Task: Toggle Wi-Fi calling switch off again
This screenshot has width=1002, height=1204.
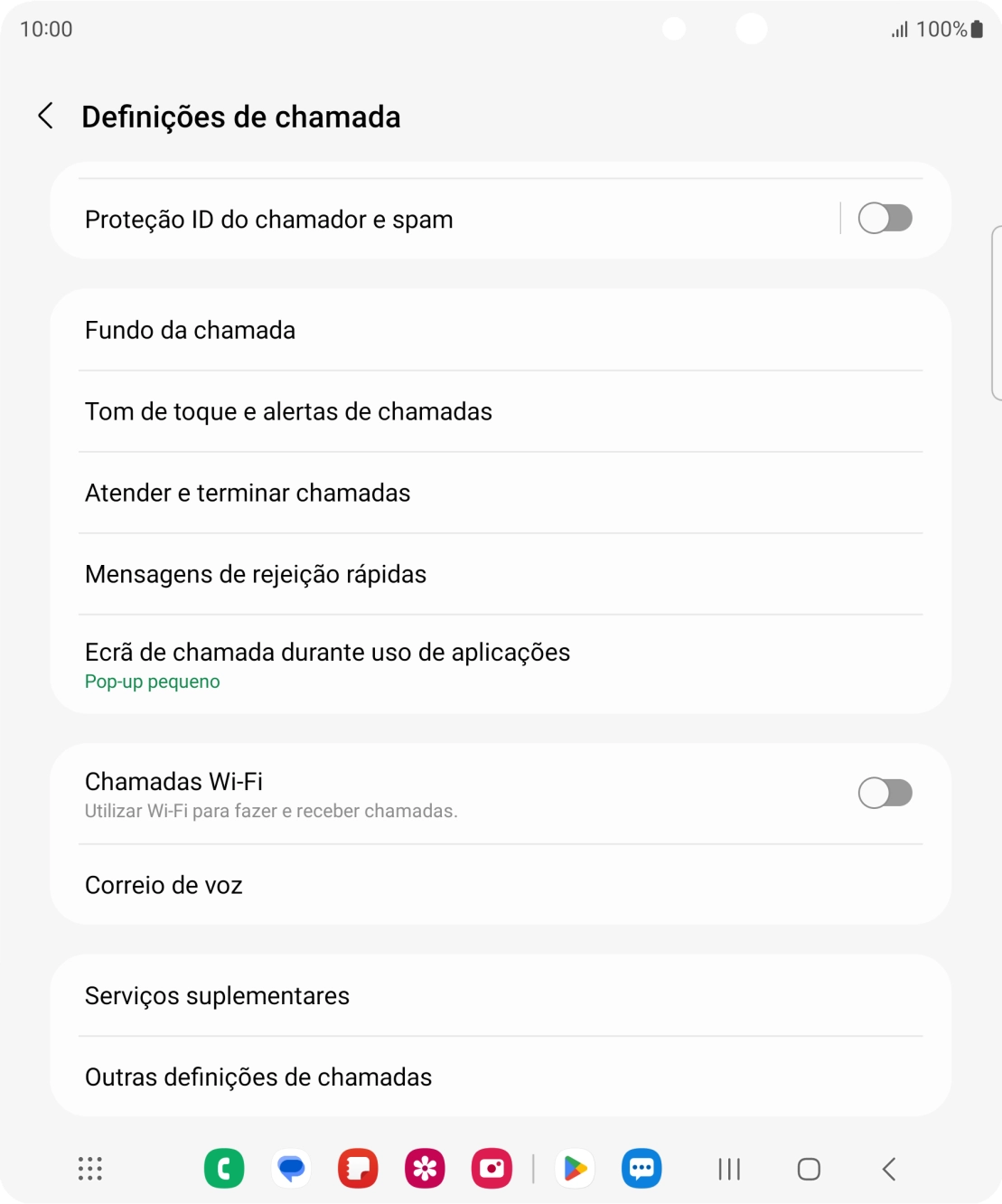Action: 885,792
